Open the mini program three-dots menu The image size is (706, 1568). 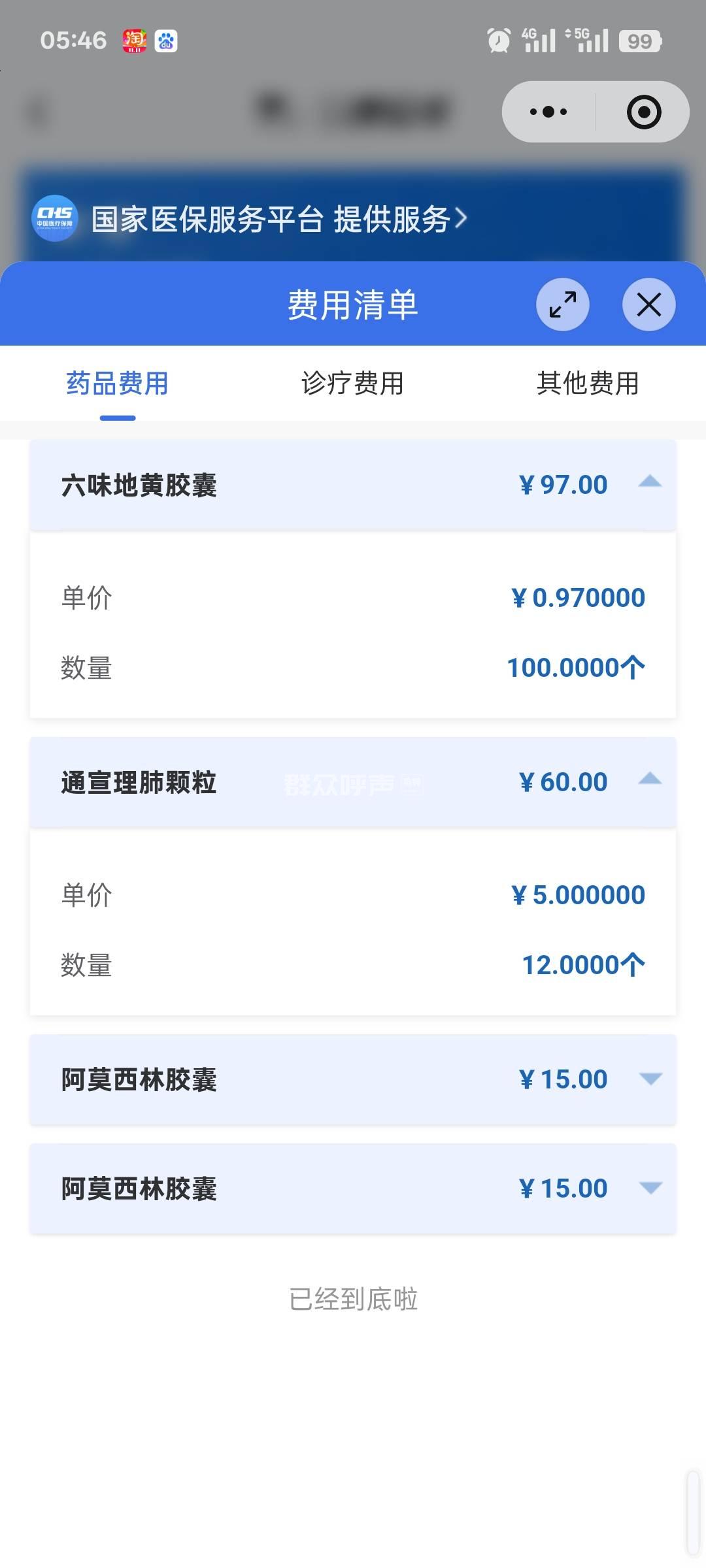click(x=548, y=112)
